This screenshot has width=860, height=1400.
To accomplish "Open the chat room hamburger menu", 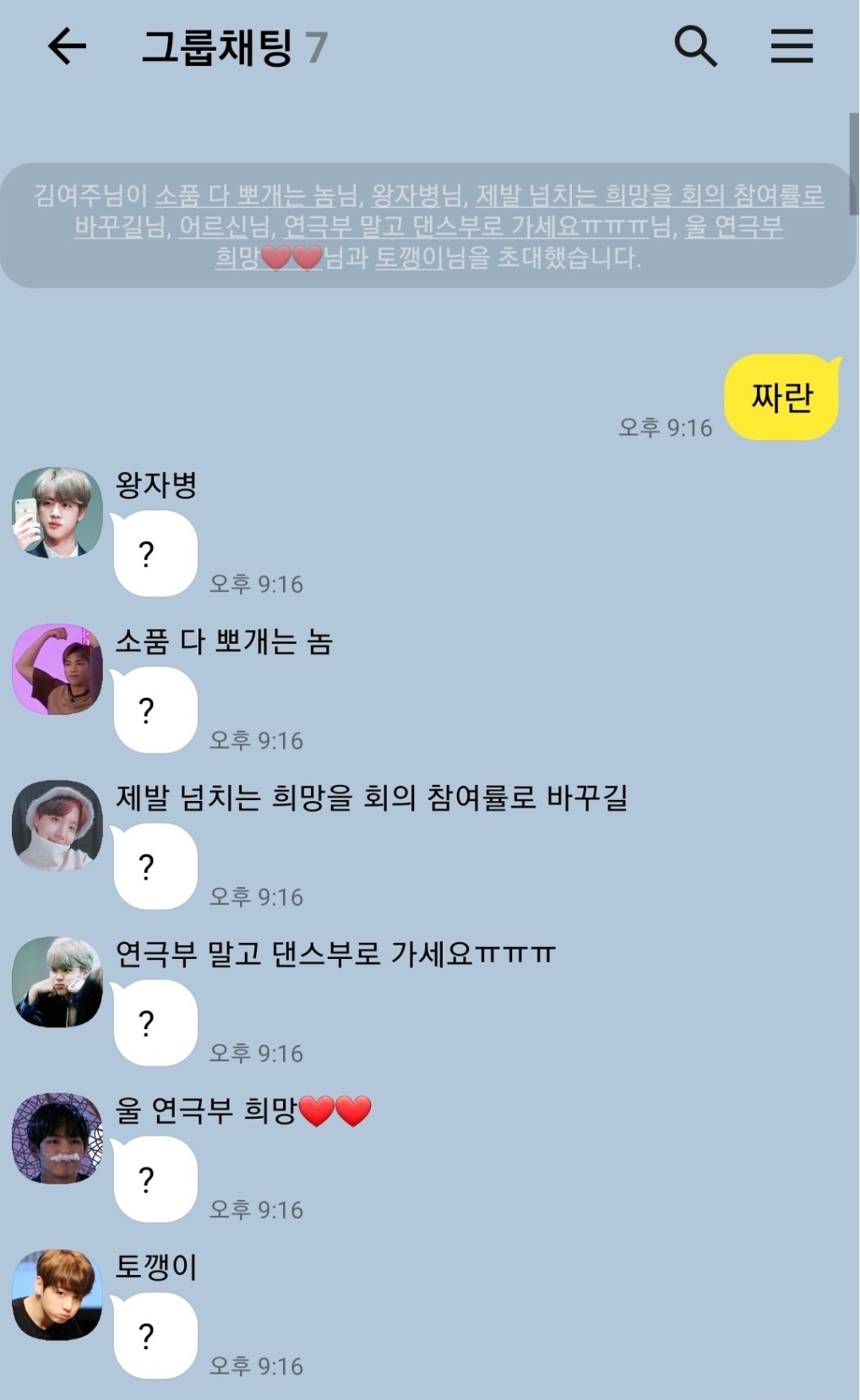I will coord(792,46).
